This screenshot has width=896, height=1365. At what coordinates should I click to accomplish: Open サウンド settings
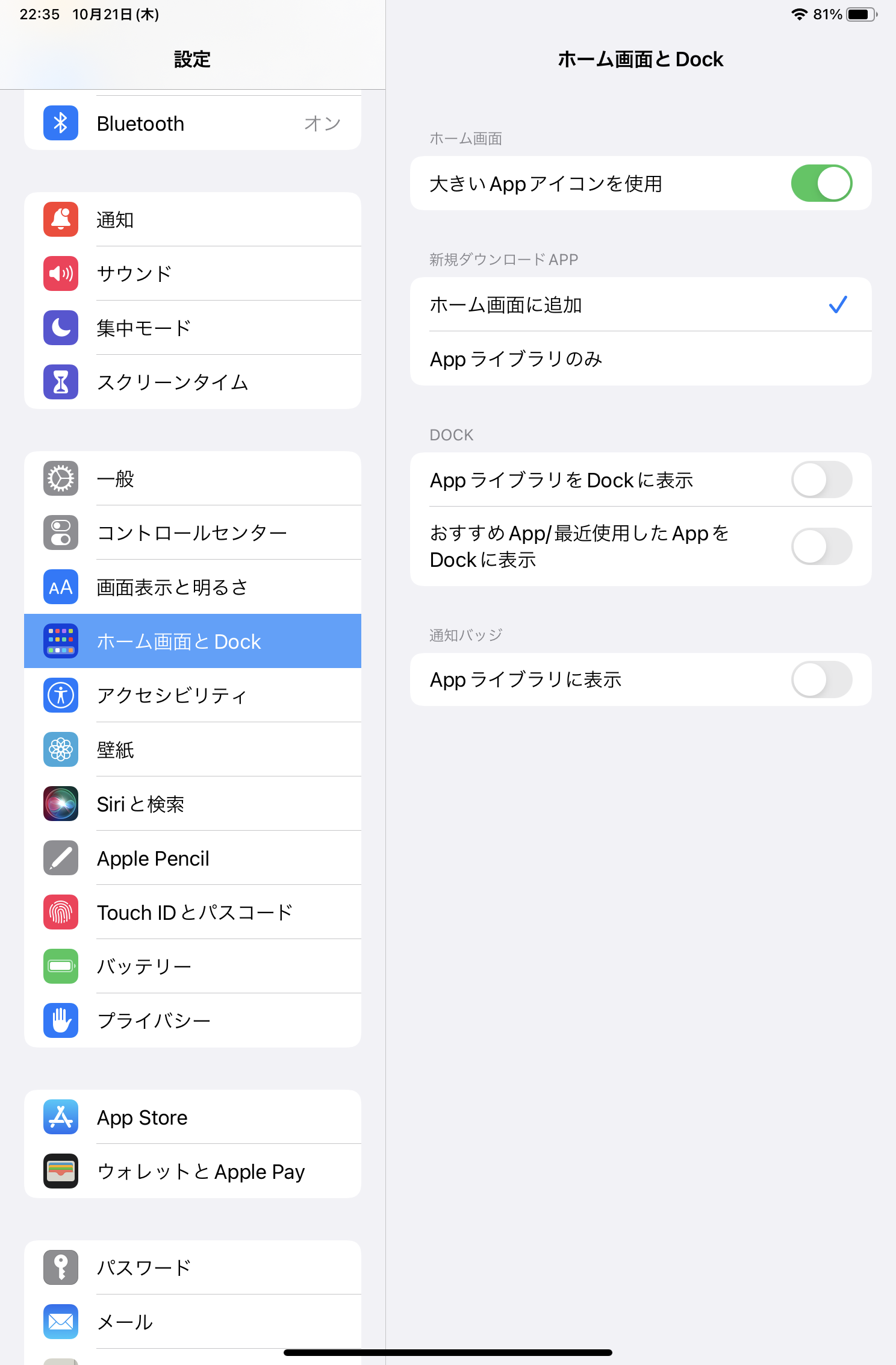coord(192,274)
